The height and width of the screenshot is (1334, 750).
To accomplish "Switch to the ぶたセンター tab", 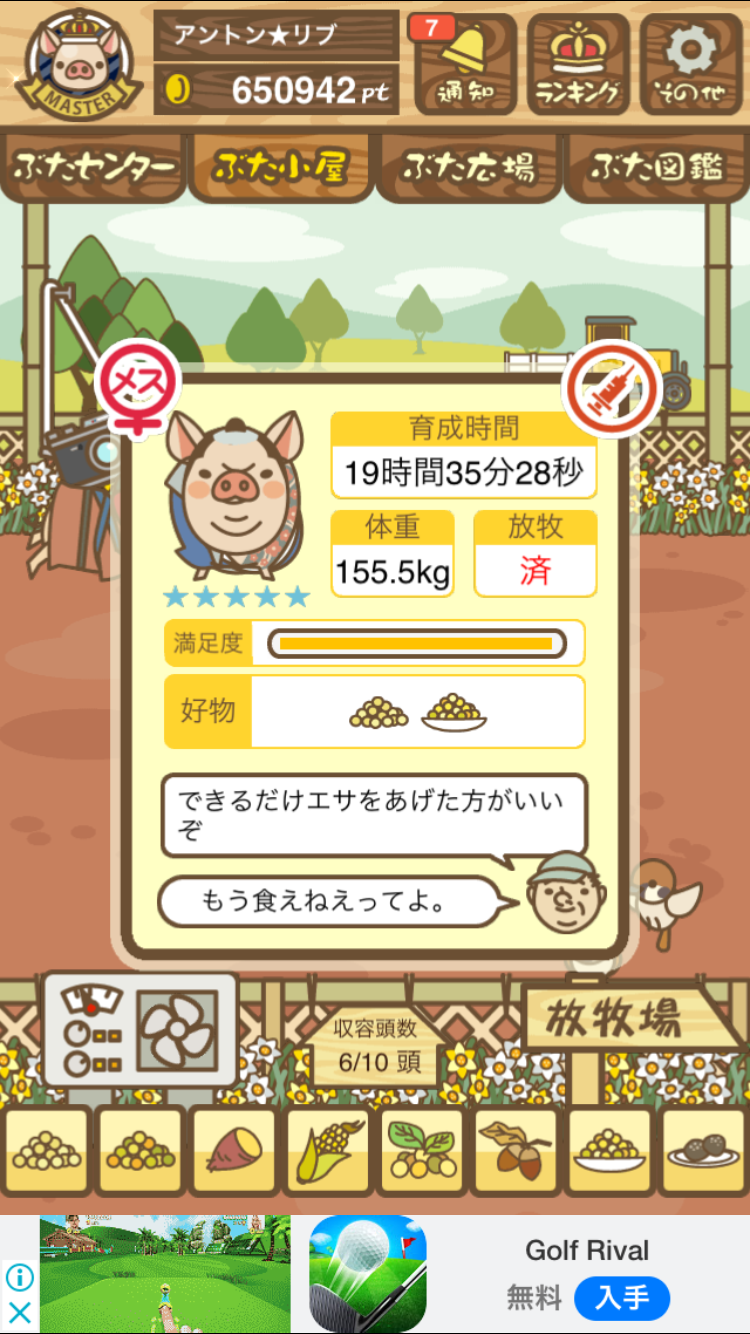I will coord(95,167).
